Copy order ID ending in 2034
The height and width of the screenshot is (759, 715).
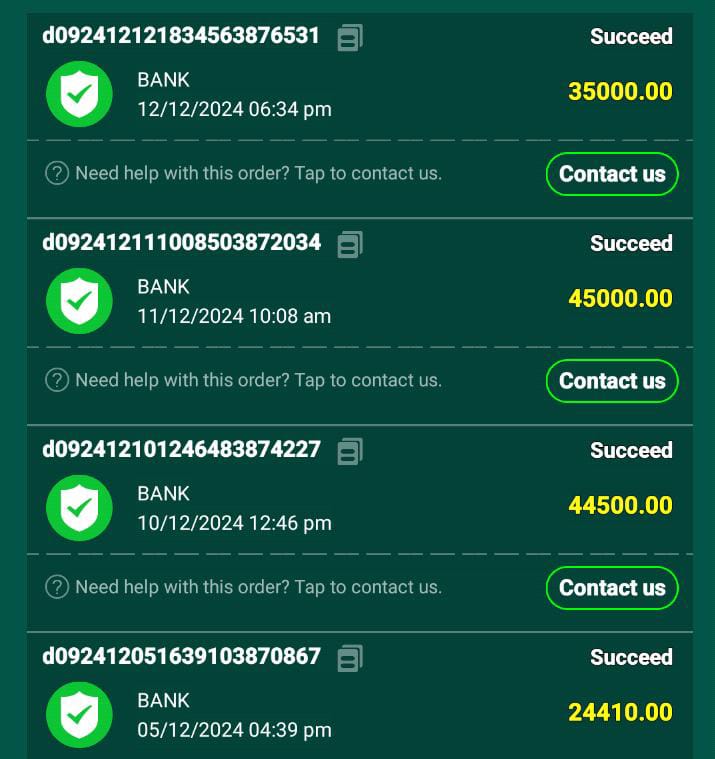350,244
